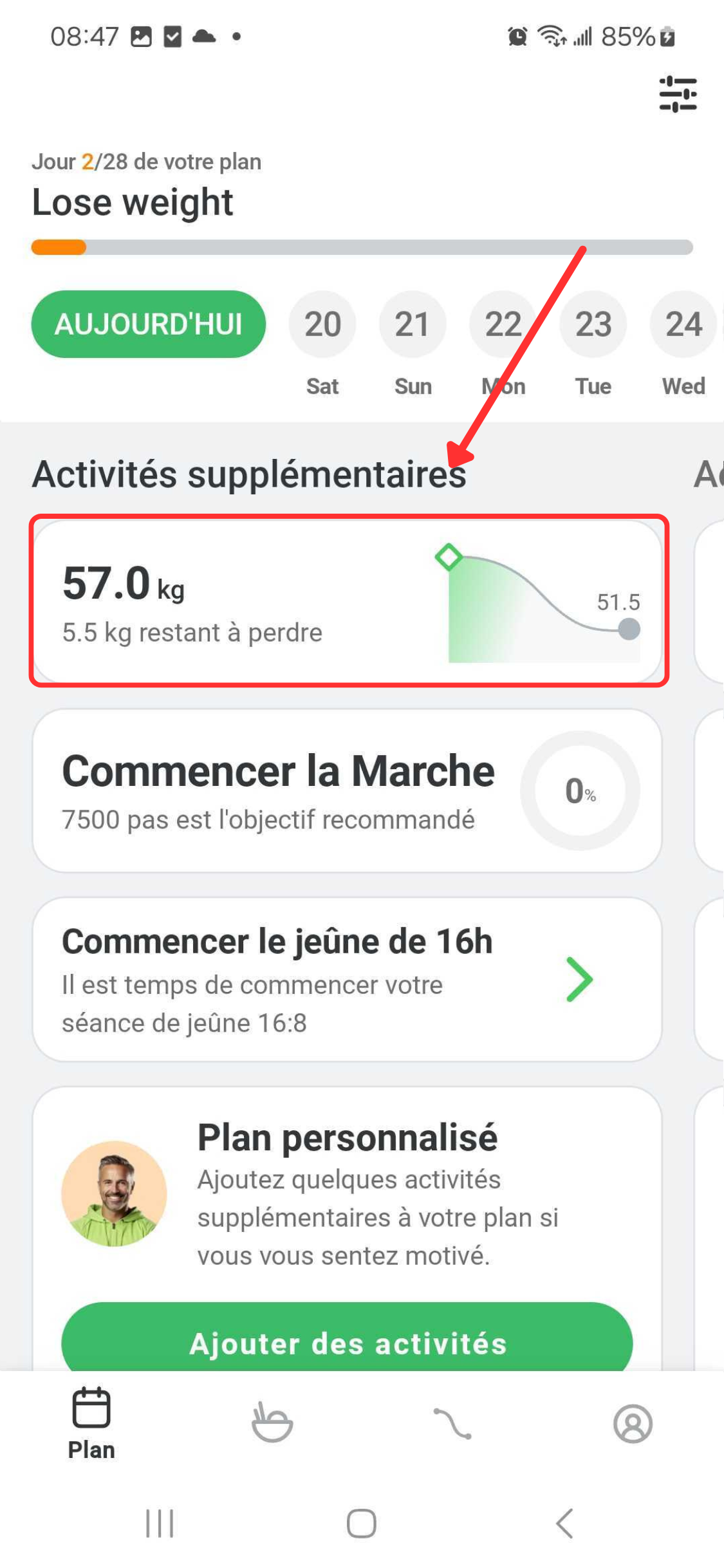This screenshot has height=1568, width=724.
Task: Open the meals bowl tab
Action: 272,1421
